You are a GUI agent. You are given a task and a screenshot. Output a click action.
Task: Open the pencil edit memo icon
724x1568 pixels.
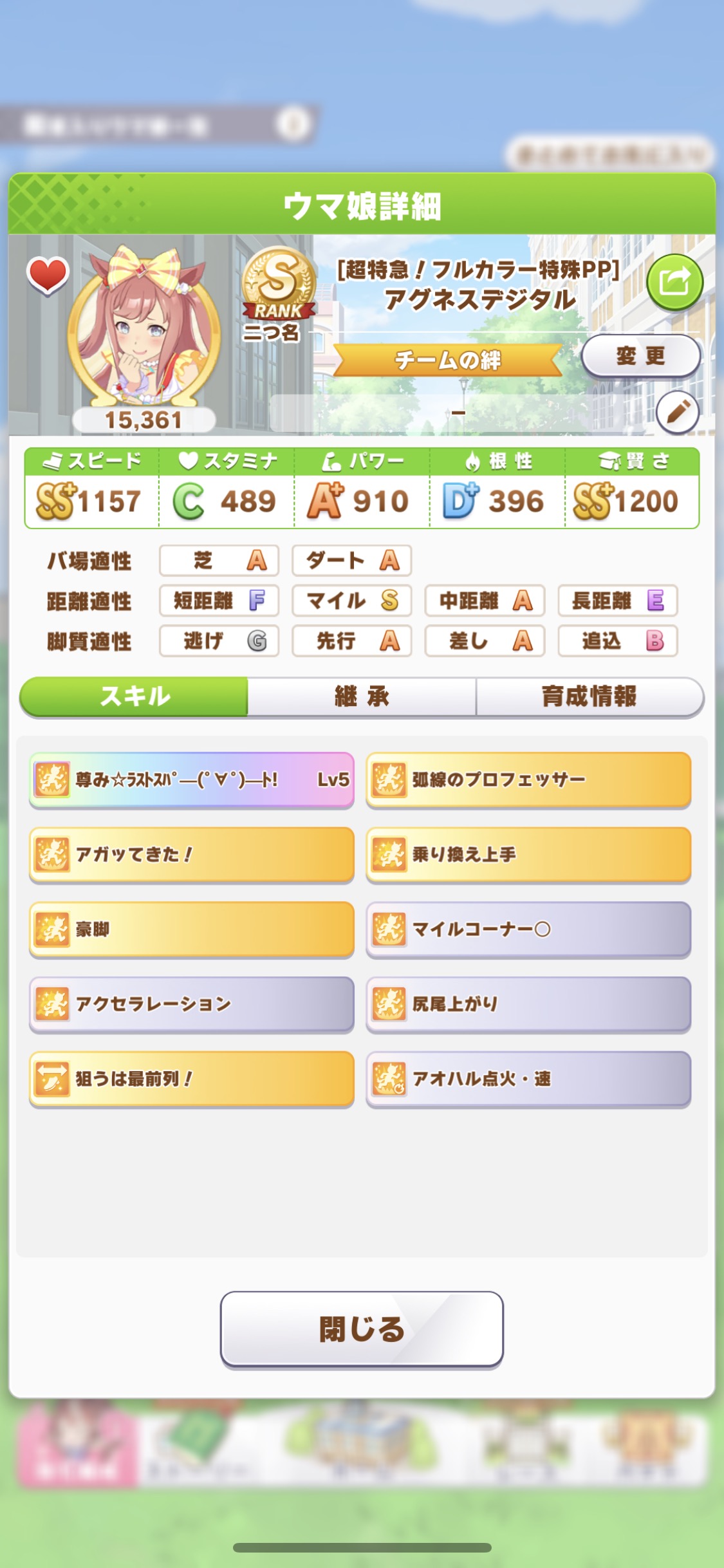678,412
